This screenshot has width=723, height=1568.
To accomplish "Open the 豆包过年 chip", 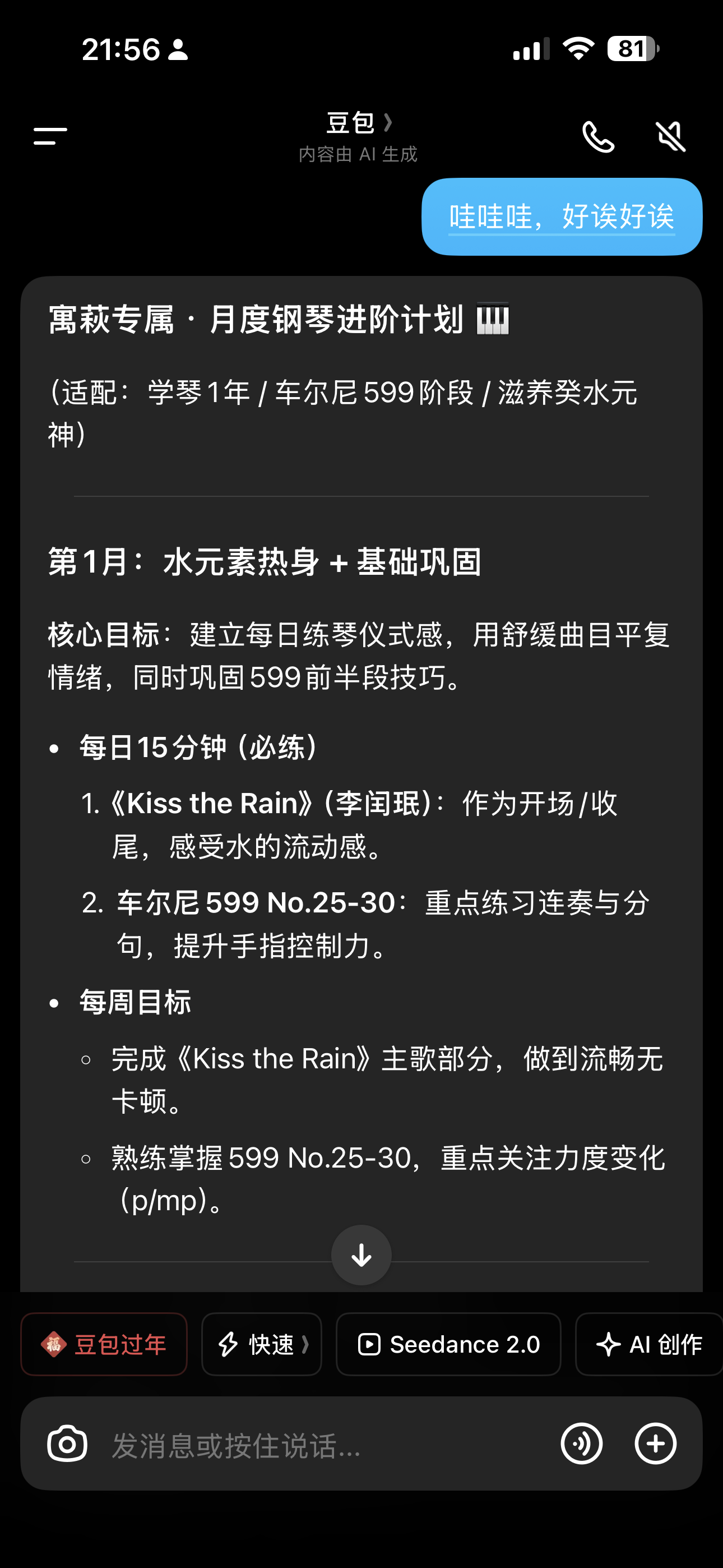I will [x=104, y=1344].
